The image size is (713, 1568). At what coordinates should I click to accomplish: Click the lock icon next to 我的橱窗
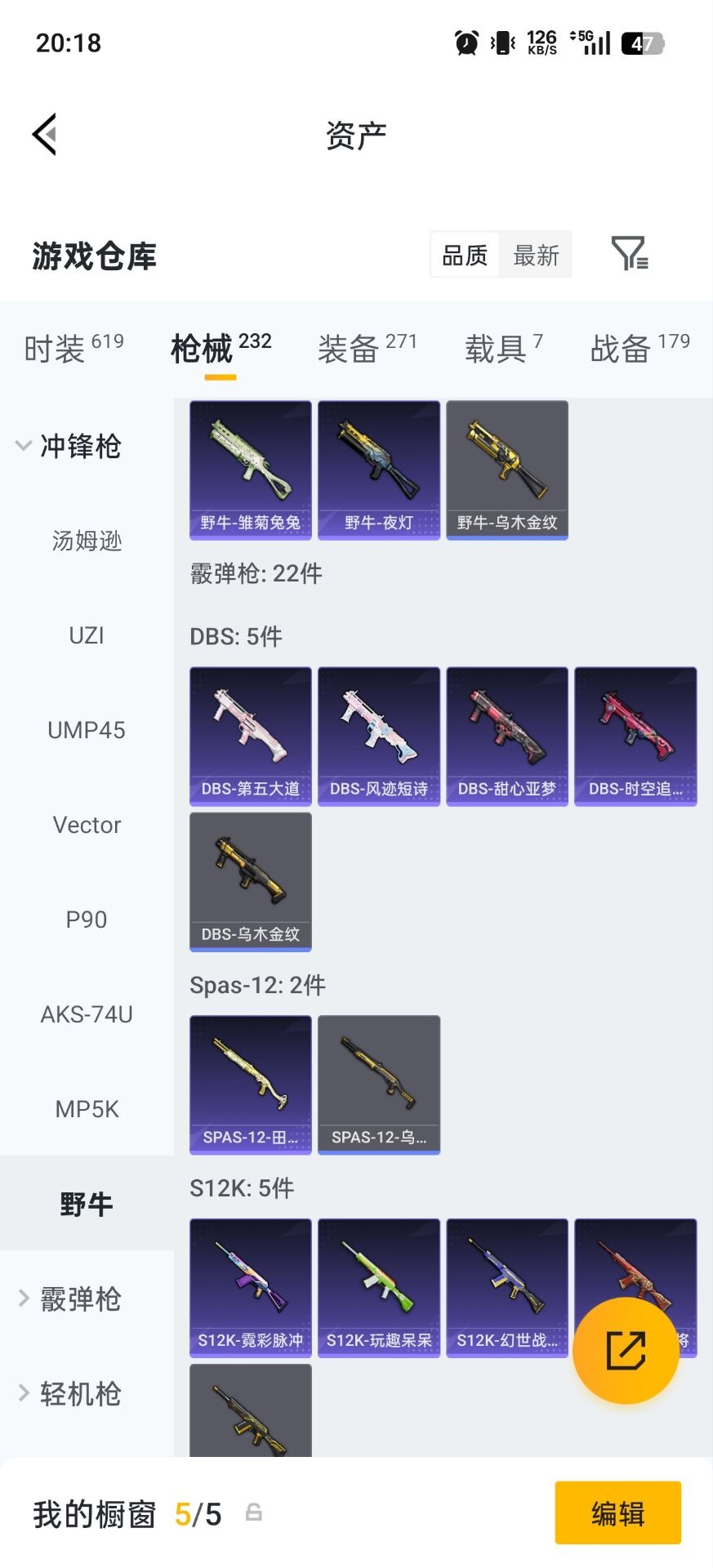pyautogui.click(x=253, y=1512)
